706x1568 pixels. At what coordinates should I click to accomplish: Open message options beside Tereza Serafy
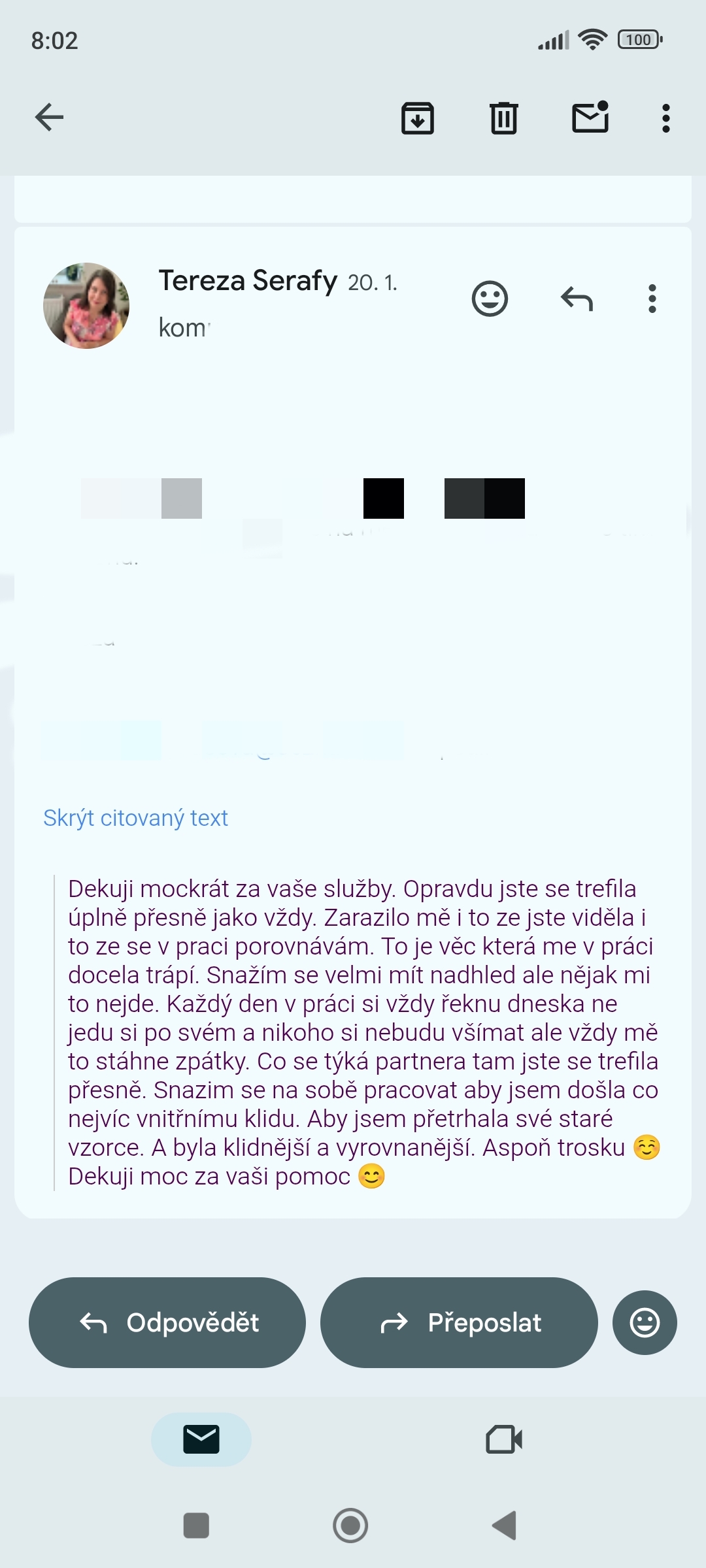tap(652, 299)
